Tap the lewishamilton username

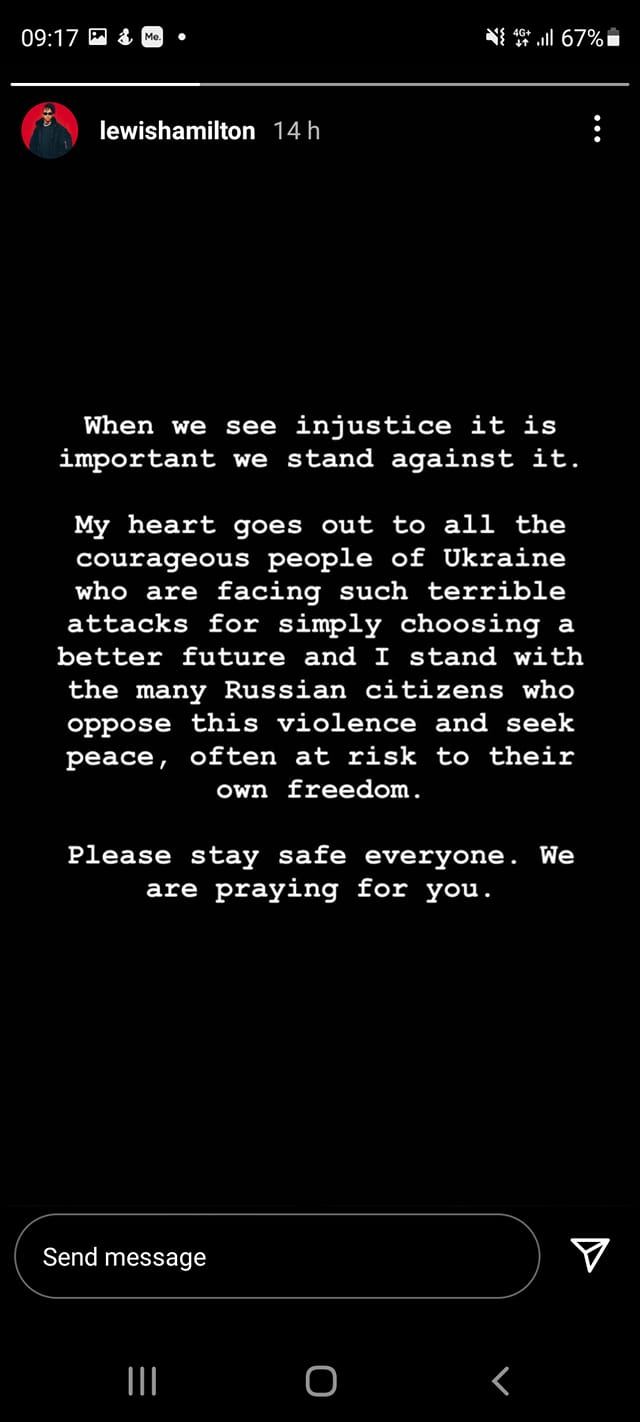(x=177, y=131)
